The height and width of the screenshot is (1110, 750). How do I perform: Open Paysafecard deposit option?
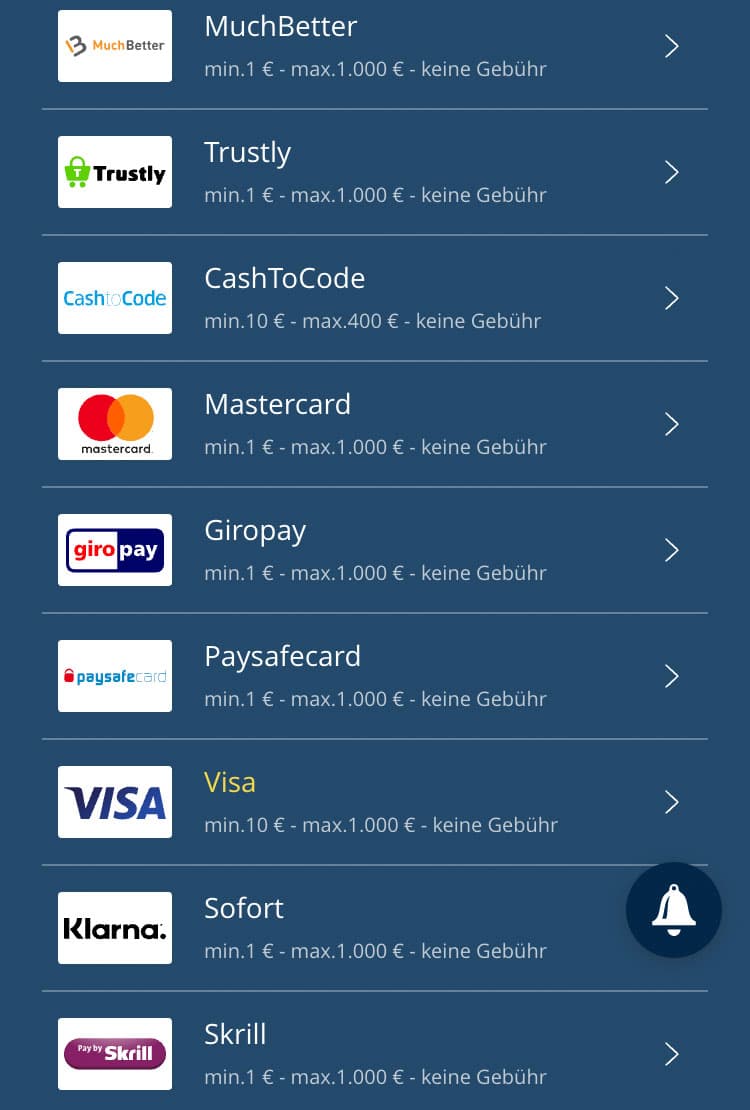click(x=374, y=676)
